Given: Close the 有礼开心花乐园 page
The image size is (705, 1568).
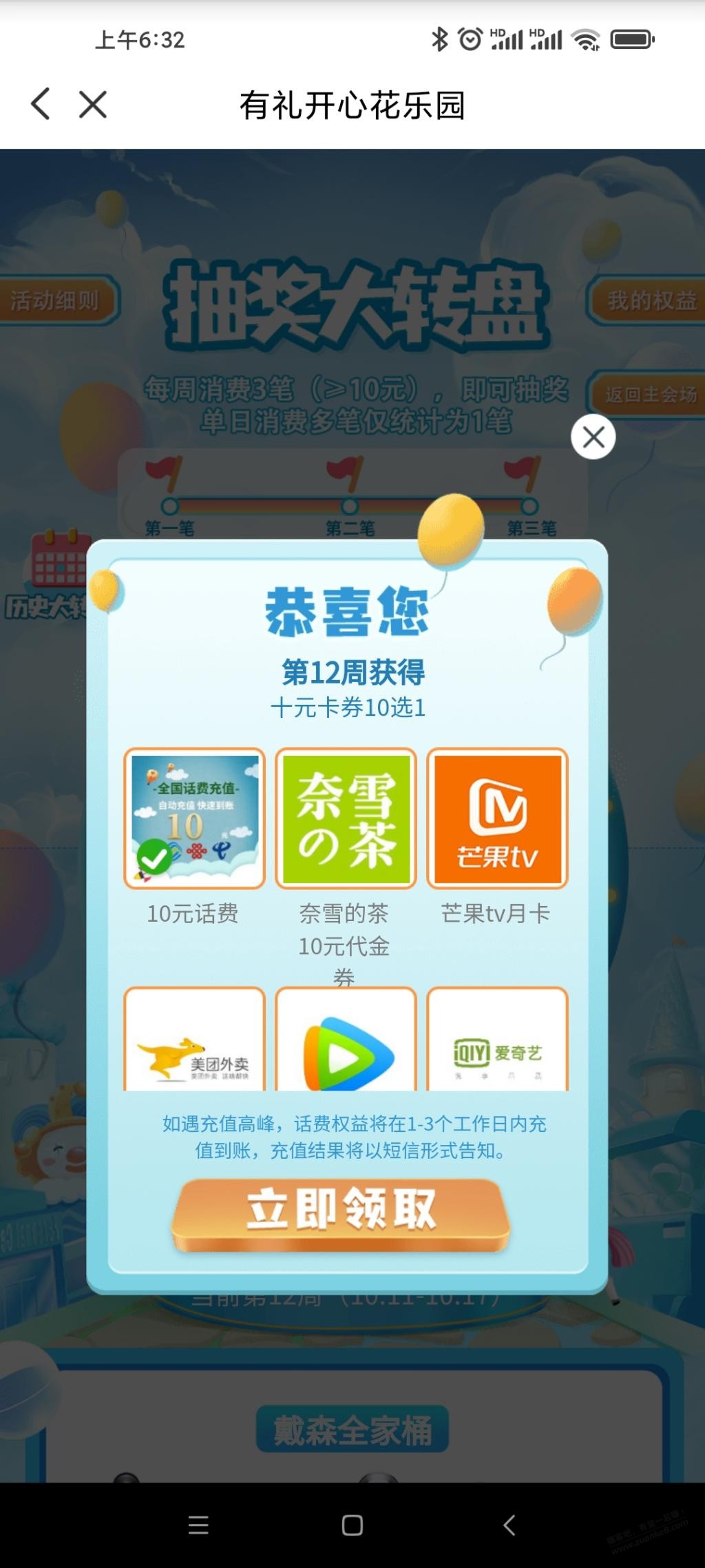Looking at the screenshot, I should point(93,105).
